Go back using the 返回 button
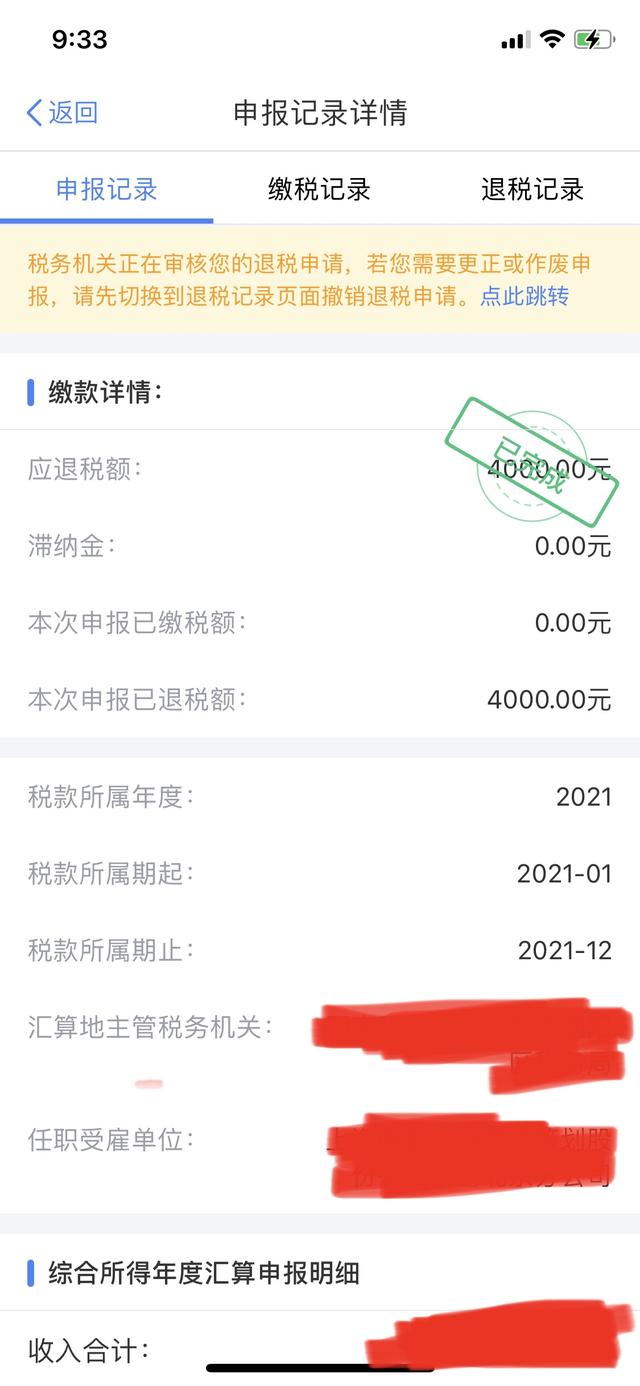 pyautogui.click(x=62, y=113)
